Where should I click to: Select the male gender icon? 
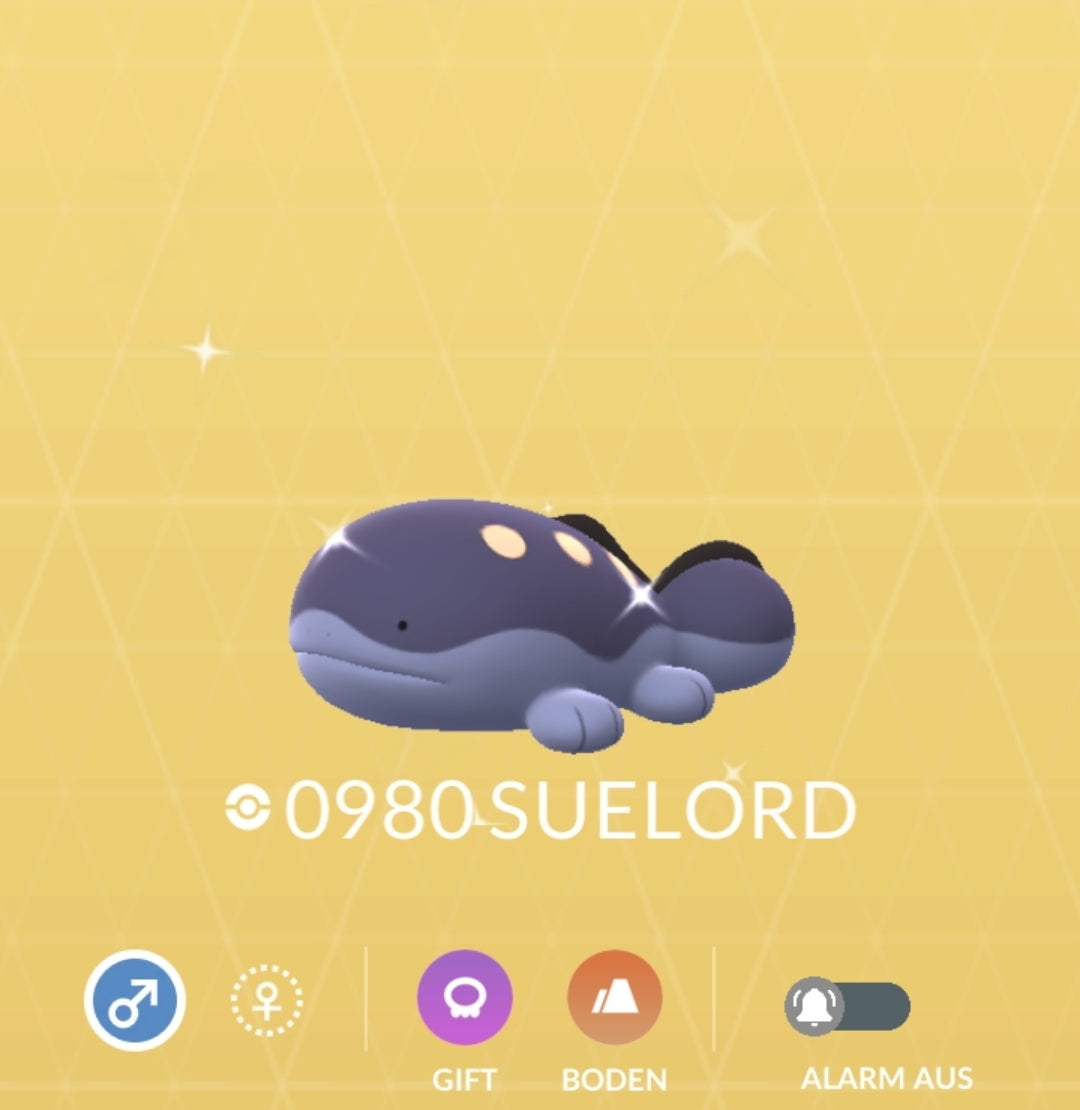pyautogui.click(x=134, y=999)
